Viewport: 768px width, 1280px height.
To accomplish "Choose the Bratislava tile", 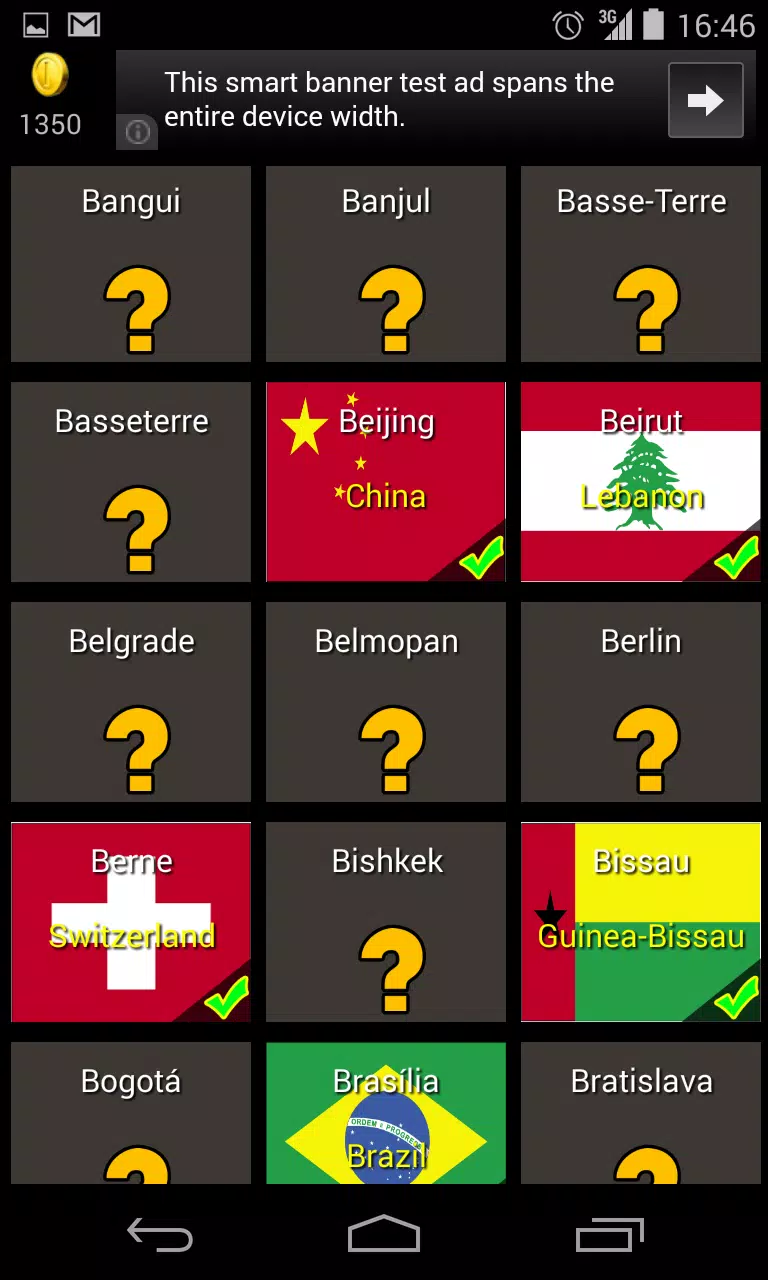I will point(641,1114).
